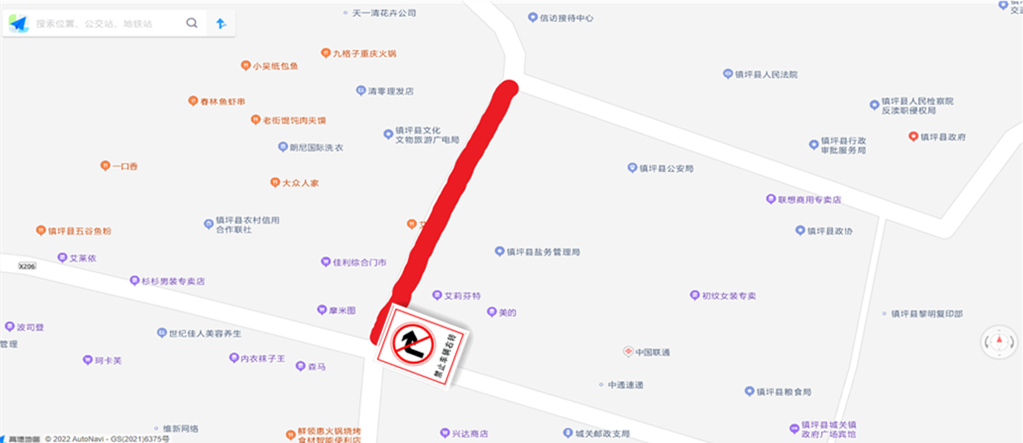Screen dimensions: 1023x443
Task: Open route directions arrow icon
Action: [221, 23]
